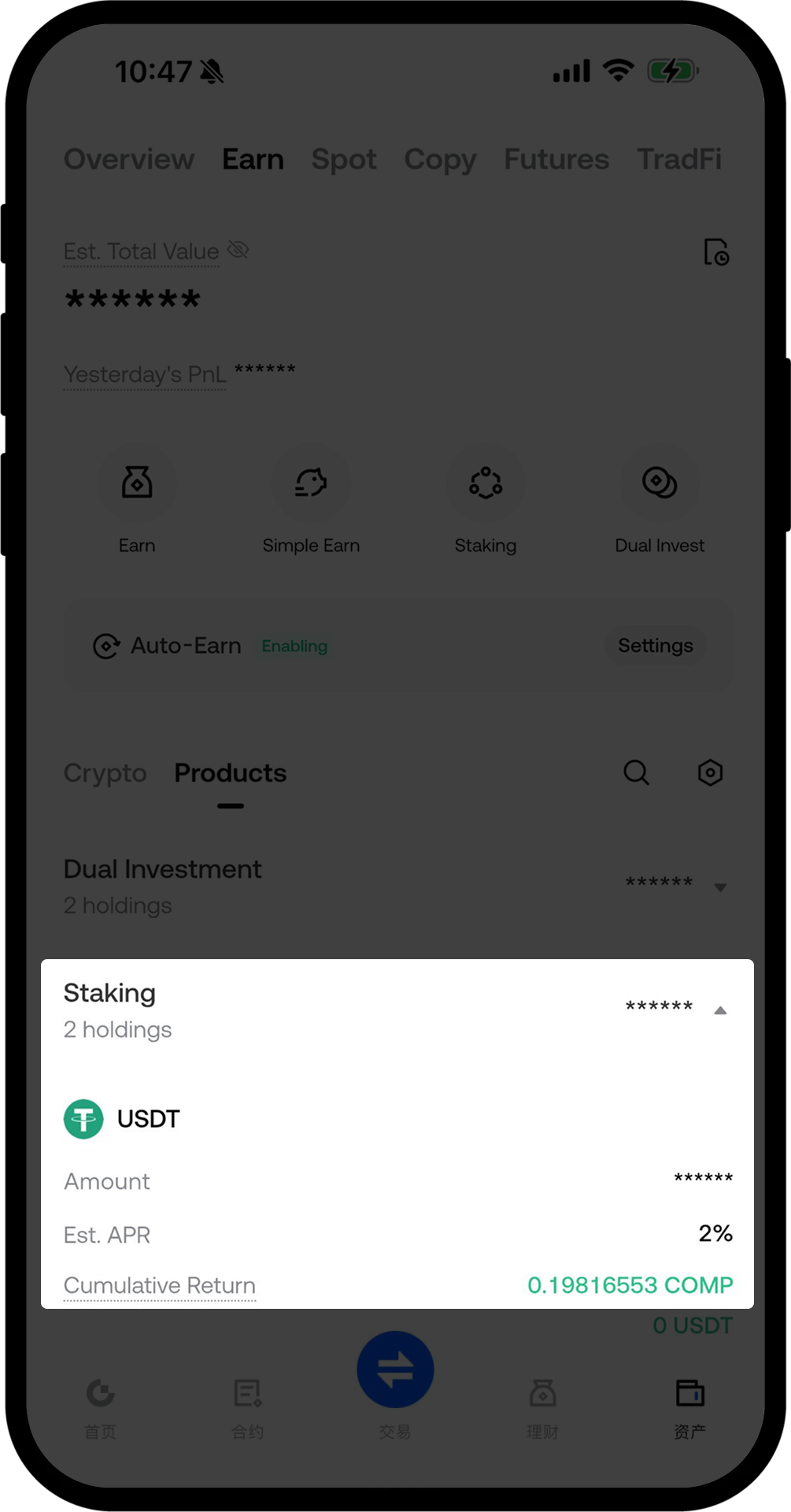Open the TradFi tab

click(678, 159)
